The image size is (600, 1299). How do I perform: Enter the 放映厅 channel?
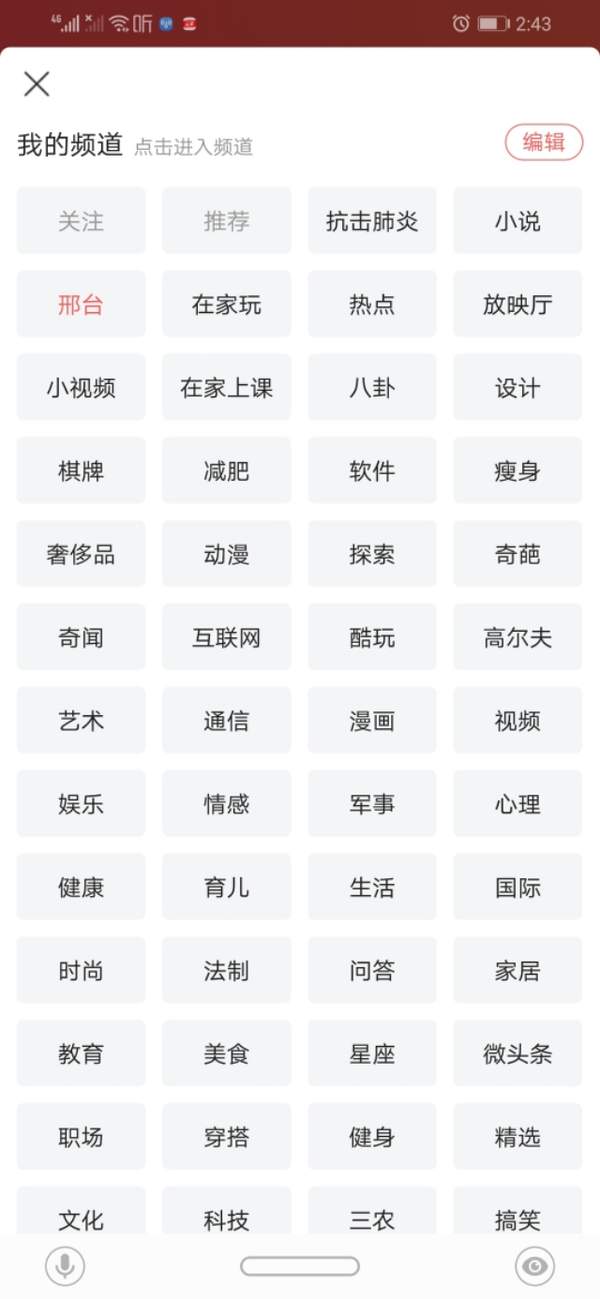[x=517, y=304]
